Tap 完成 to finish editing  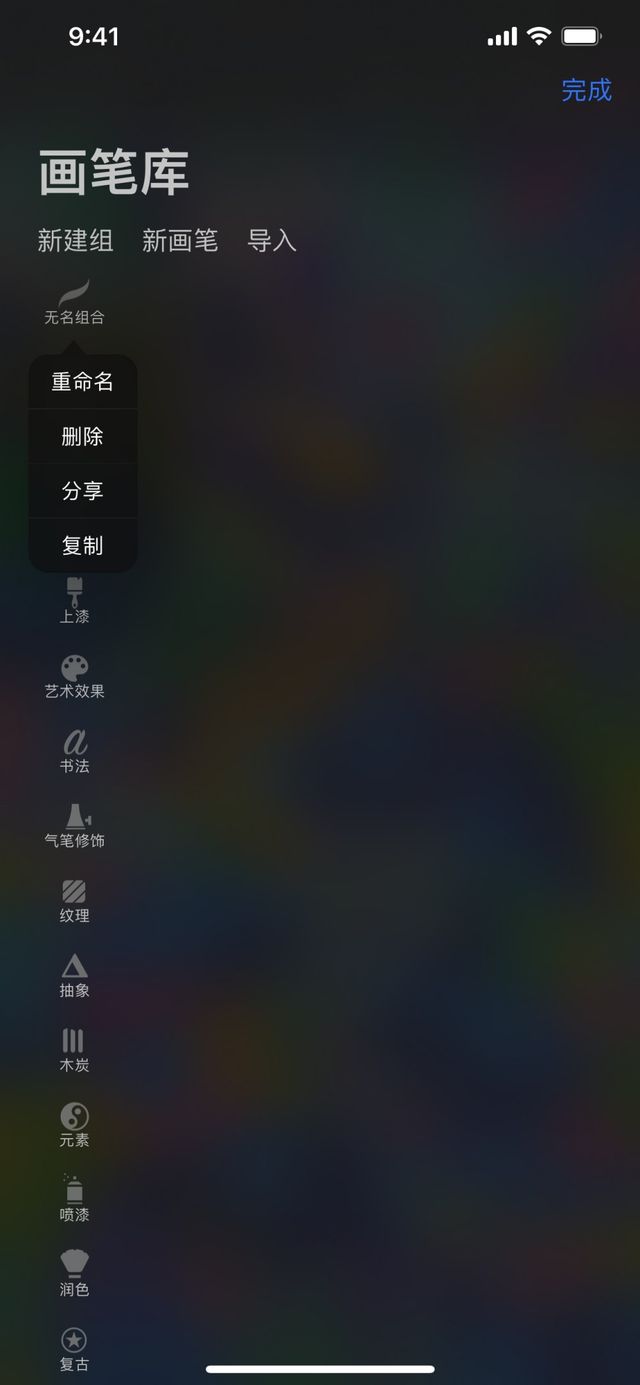[x=586, y=90]
